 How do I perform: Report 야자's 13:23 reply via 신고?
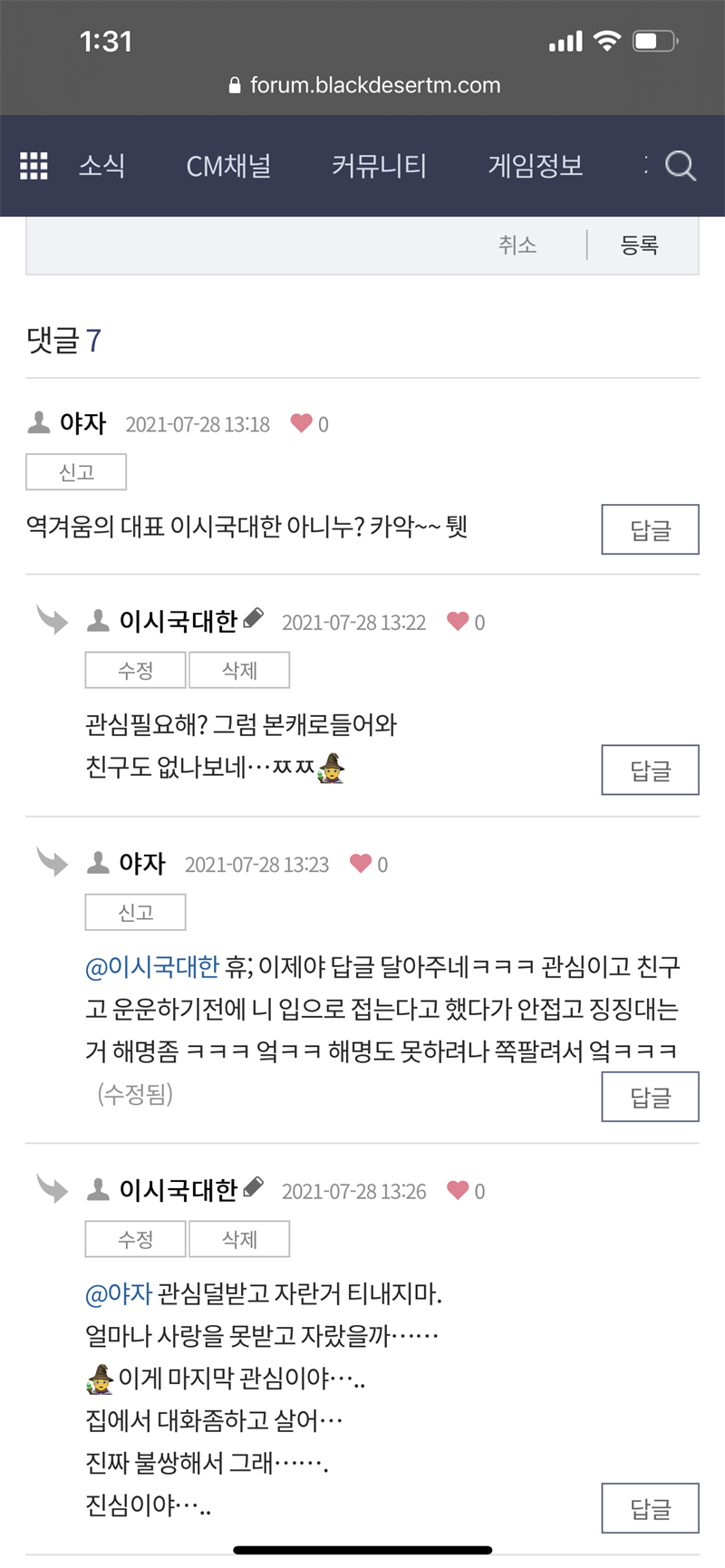tap(135, 913)
